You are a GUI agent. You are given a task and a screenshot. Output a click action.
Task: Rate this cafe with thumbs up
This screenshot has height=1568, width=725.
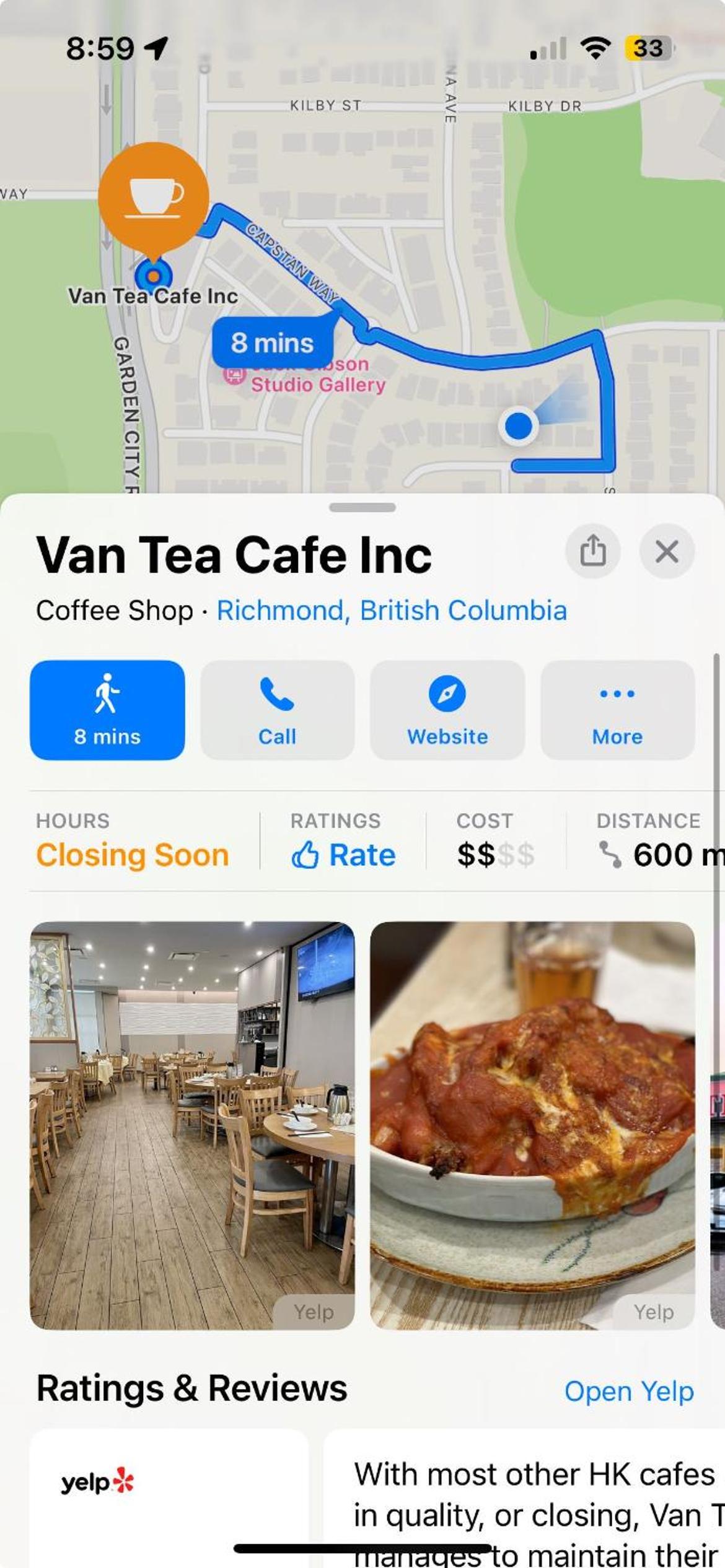pos(343,855)
